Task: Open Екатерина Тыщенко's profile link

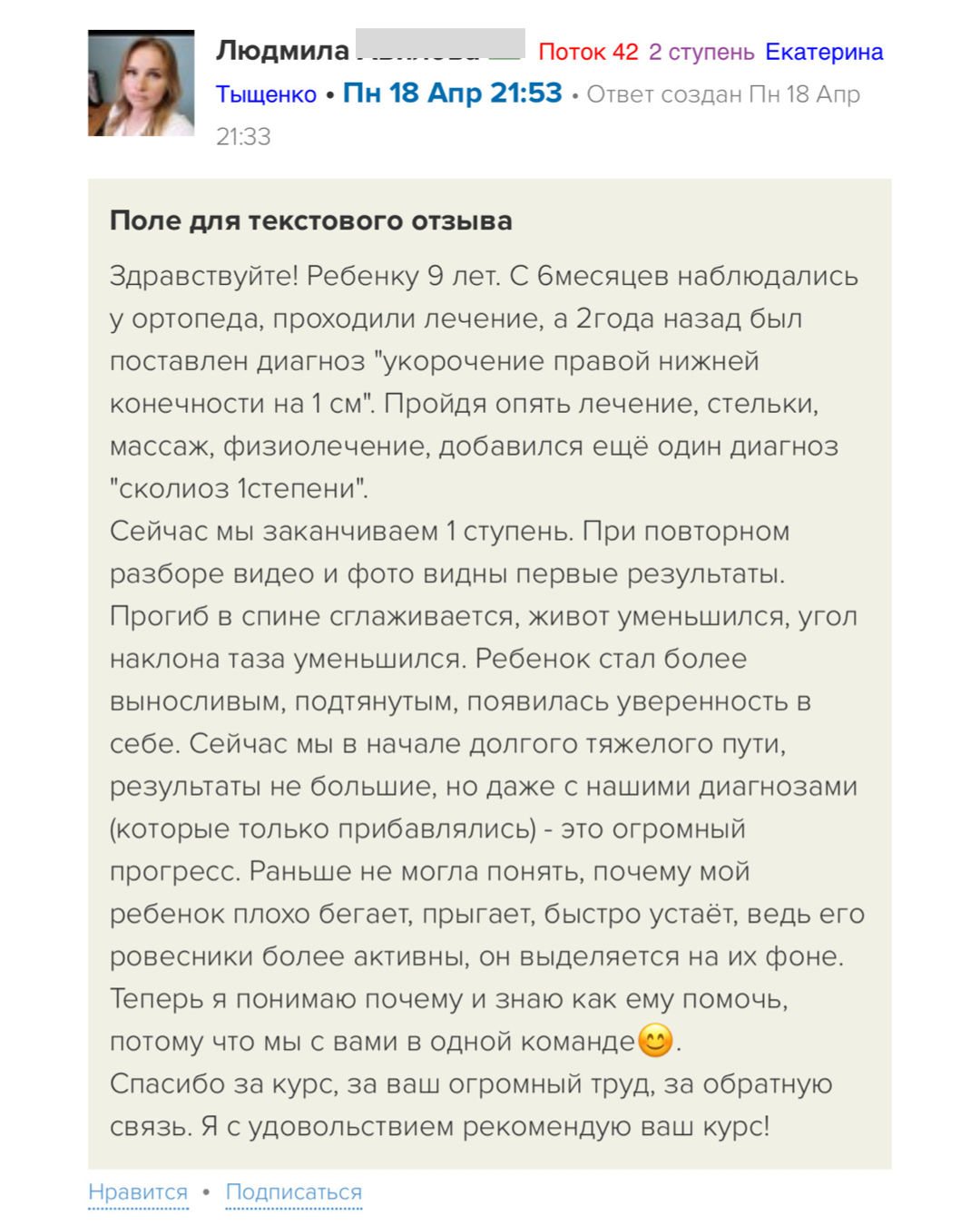Action: coord(824,52)
